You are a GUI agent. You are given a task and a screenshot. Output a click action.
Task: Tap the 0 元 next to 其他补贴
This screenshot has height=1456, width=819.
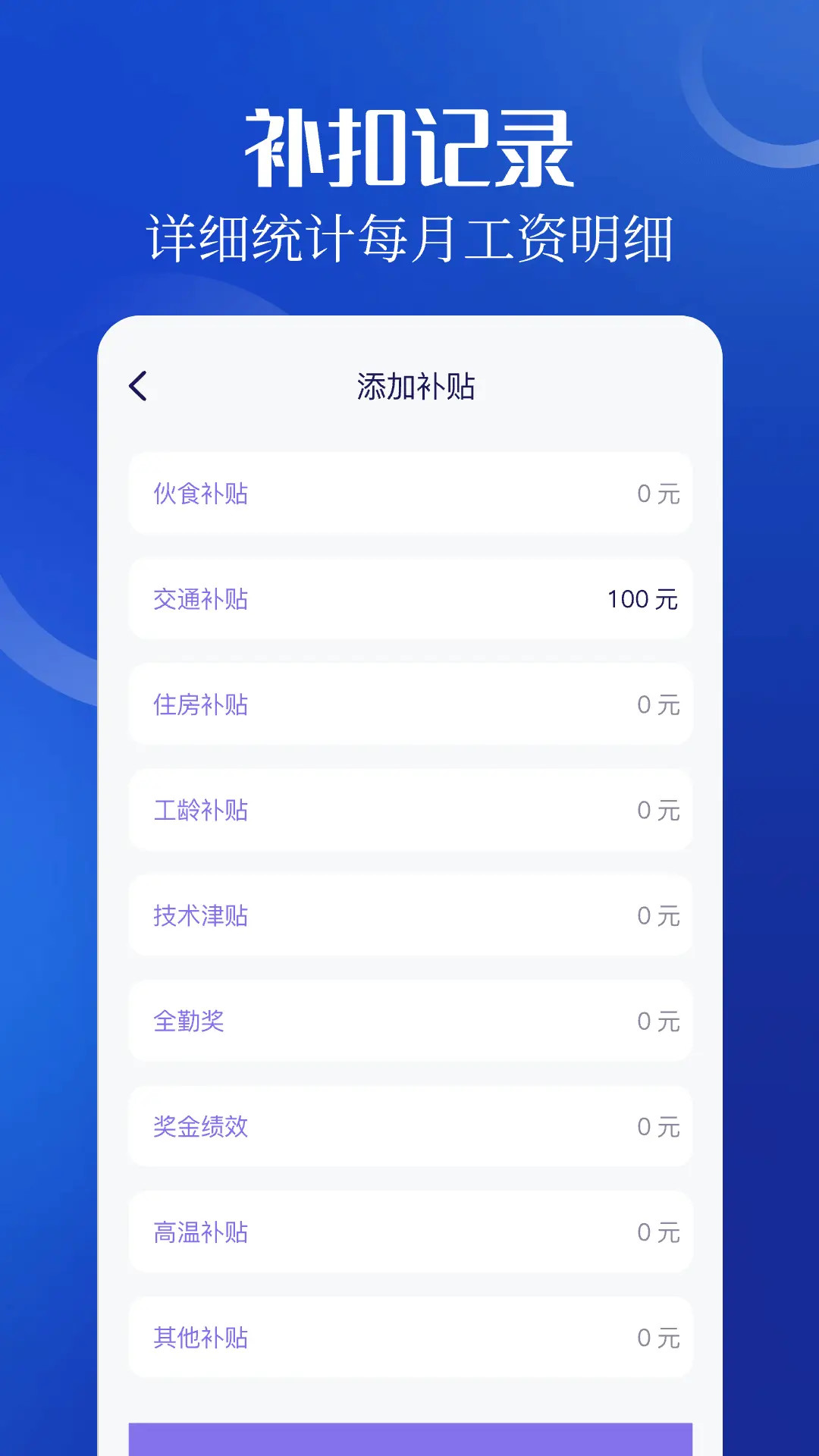point(657,1337)
